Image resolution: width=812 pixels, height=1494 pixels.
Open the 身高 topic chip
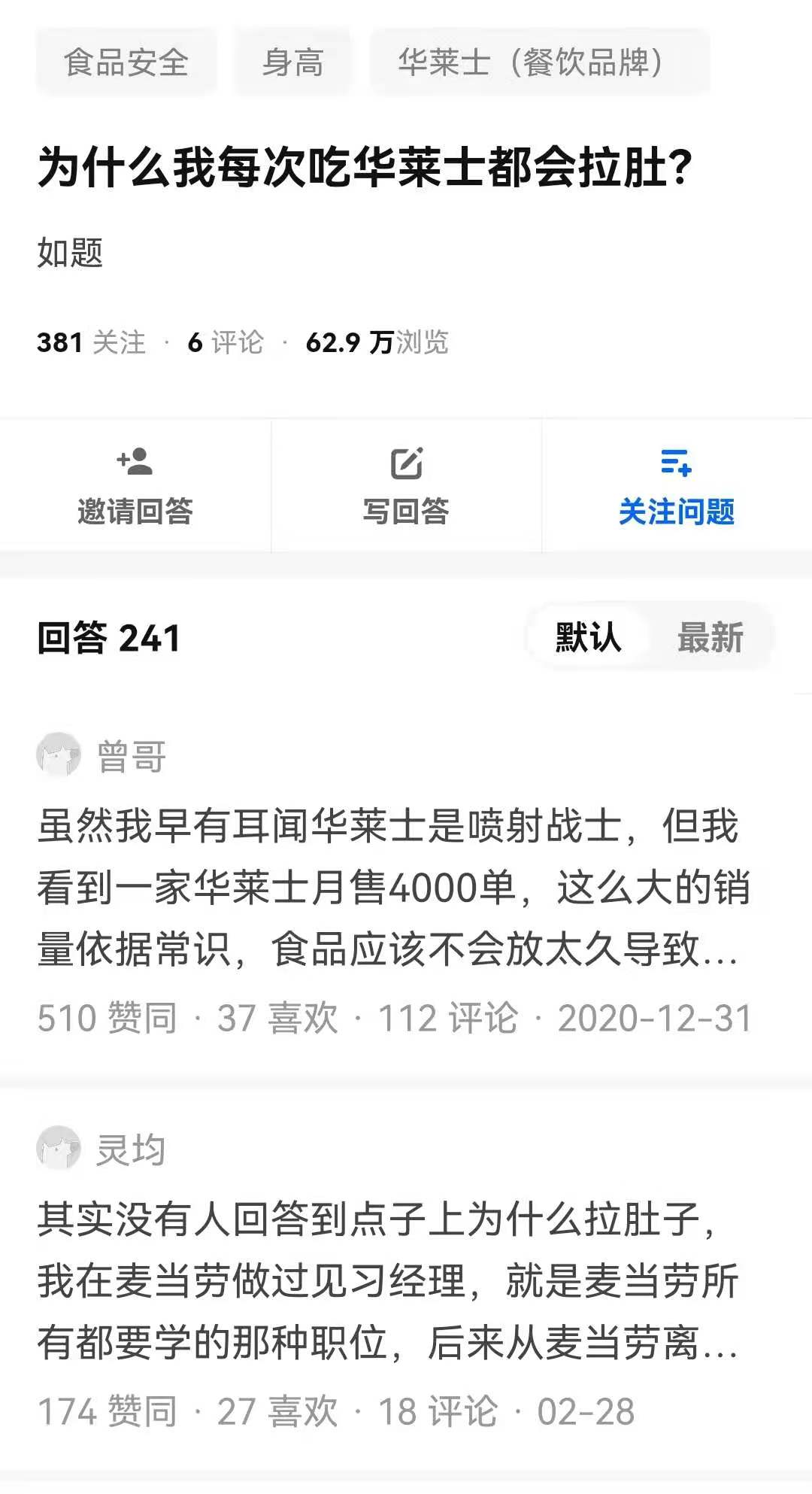(292, 62)
